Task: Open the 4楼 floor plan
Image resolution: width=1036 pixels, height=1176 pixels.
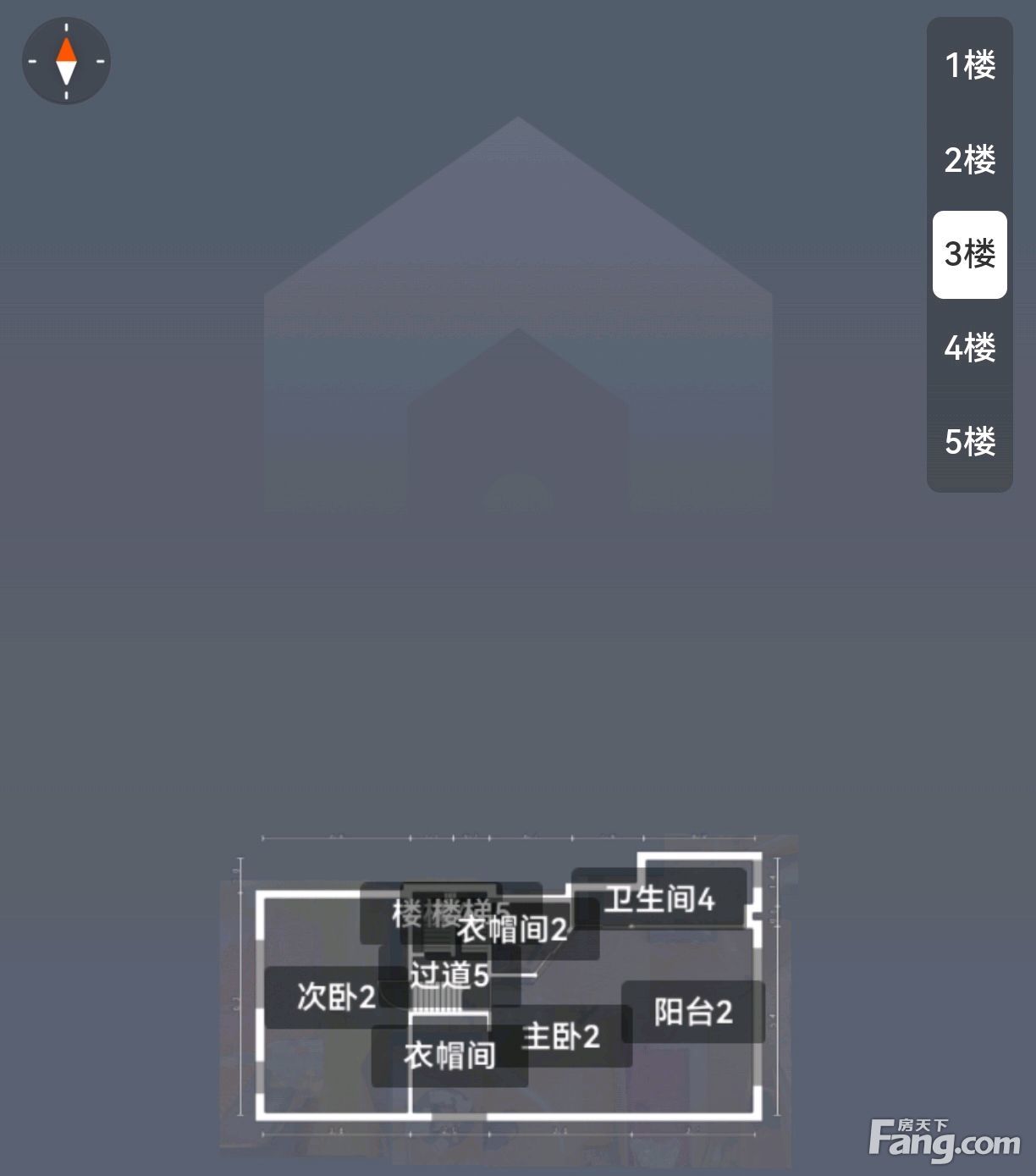Action: pos(970,348)
